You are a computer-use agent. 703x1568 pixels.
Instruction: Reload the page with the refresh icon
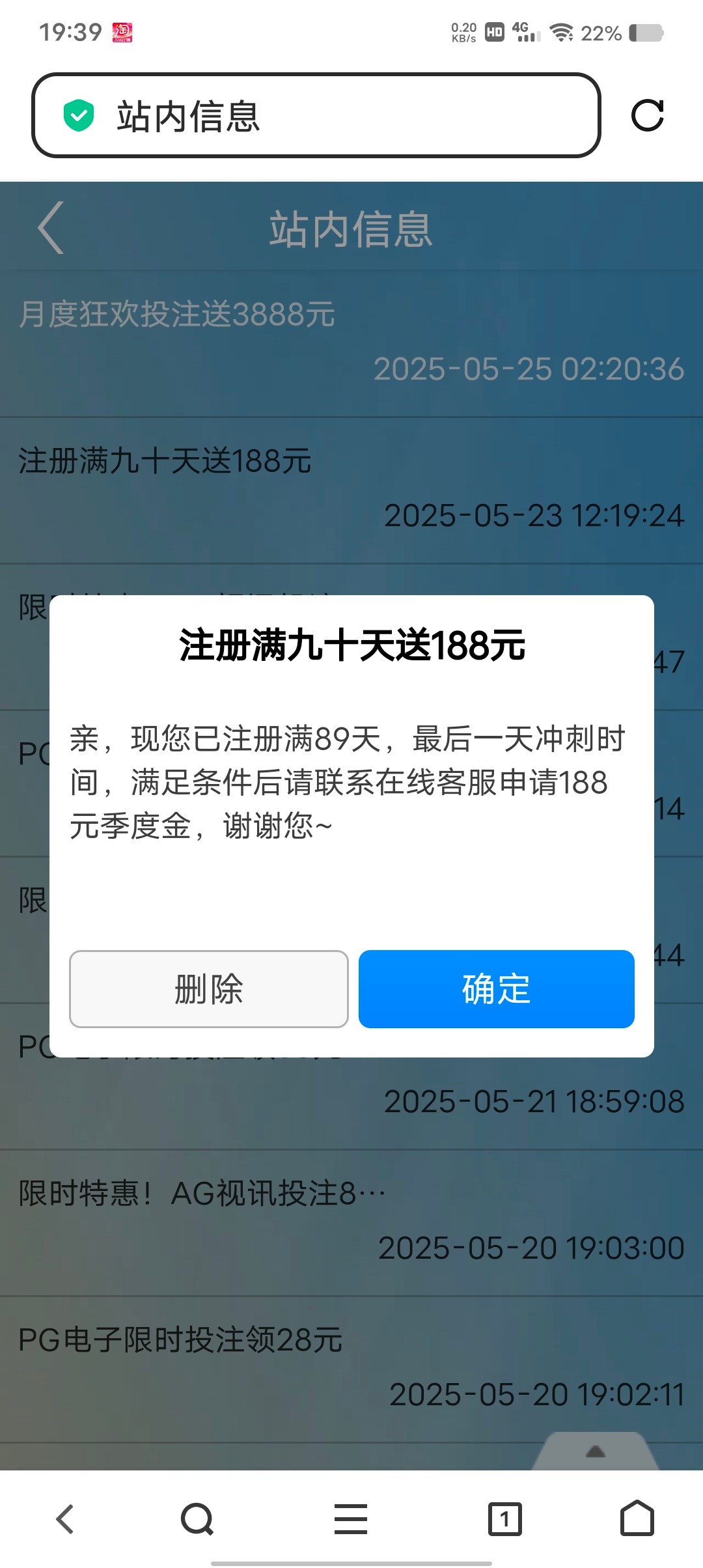tap(648, 116)
